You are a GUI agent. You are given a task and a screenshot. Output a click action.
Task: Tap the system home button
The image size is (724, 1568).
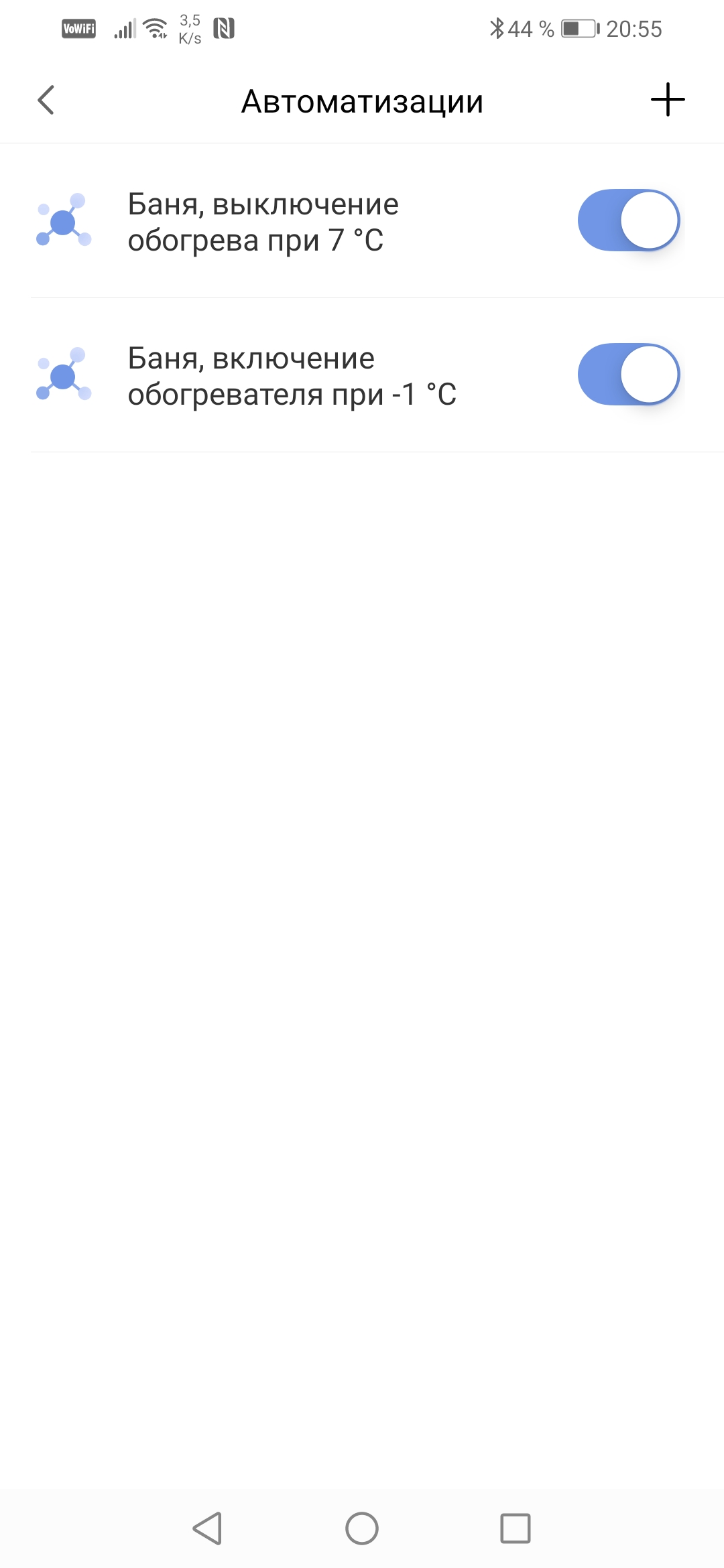coord(362,1528)
